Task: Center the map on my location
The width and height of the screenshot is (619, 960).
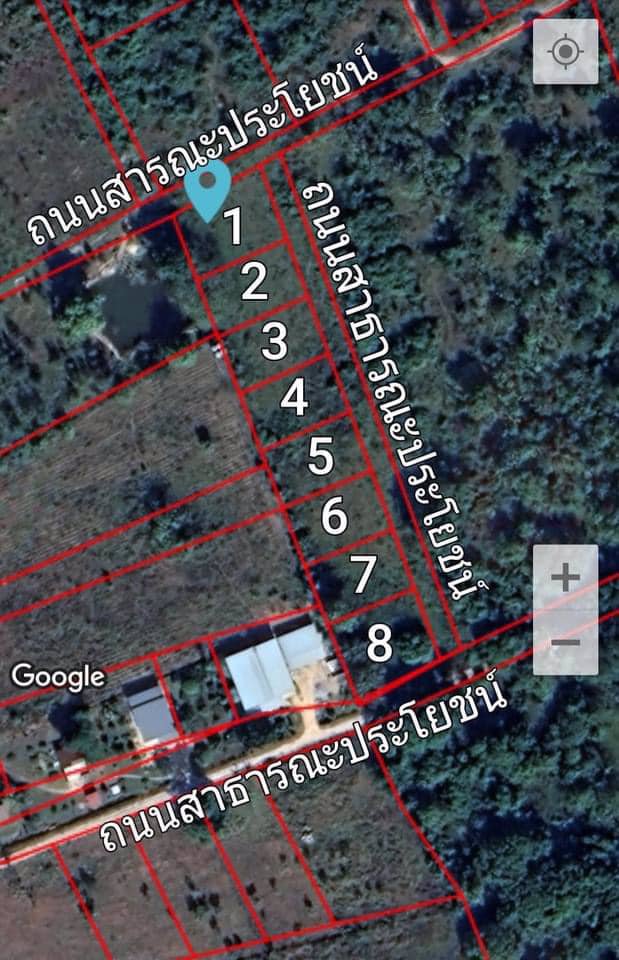Action: pyautogui.click(x=566, y=51)
